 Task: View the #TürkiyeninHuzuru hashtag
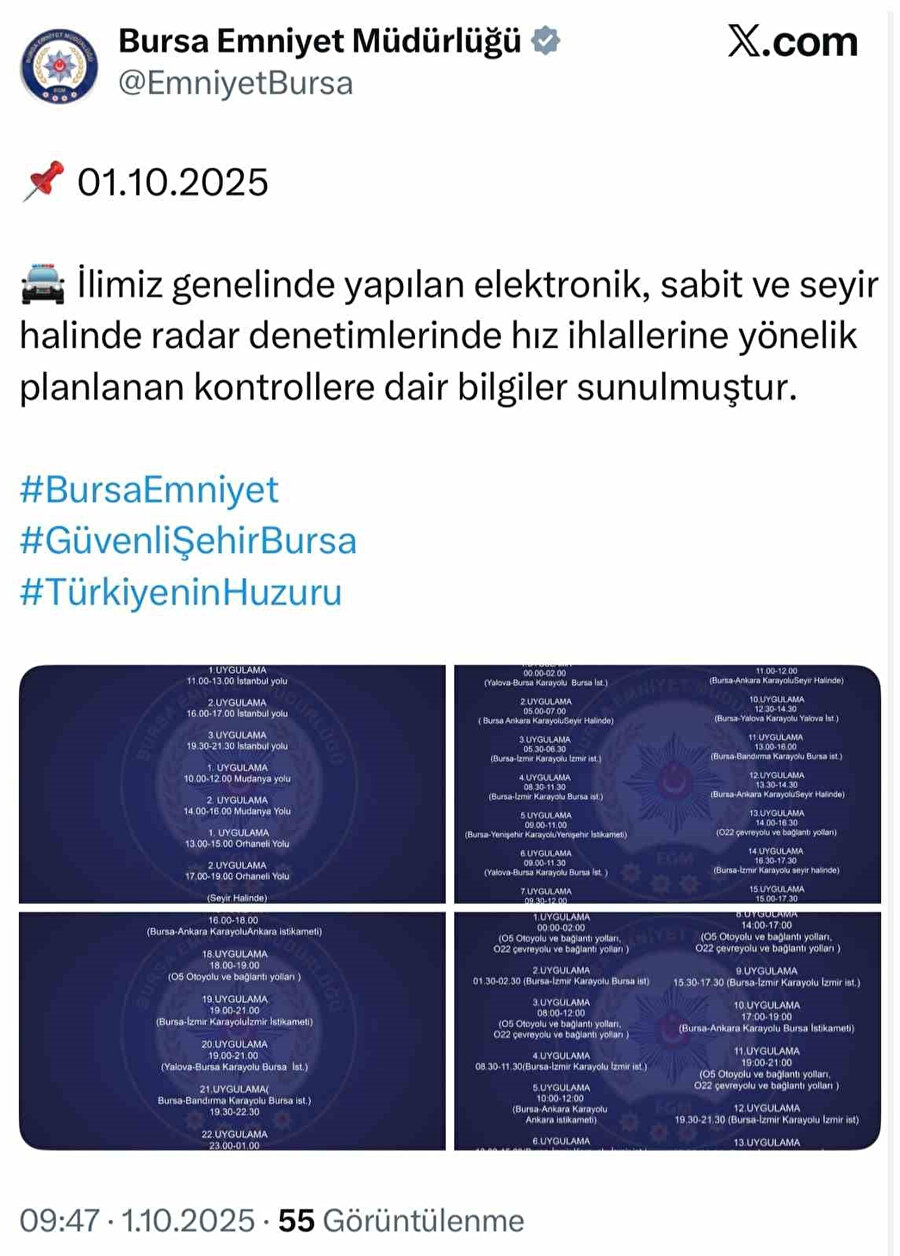pos(181,592)
